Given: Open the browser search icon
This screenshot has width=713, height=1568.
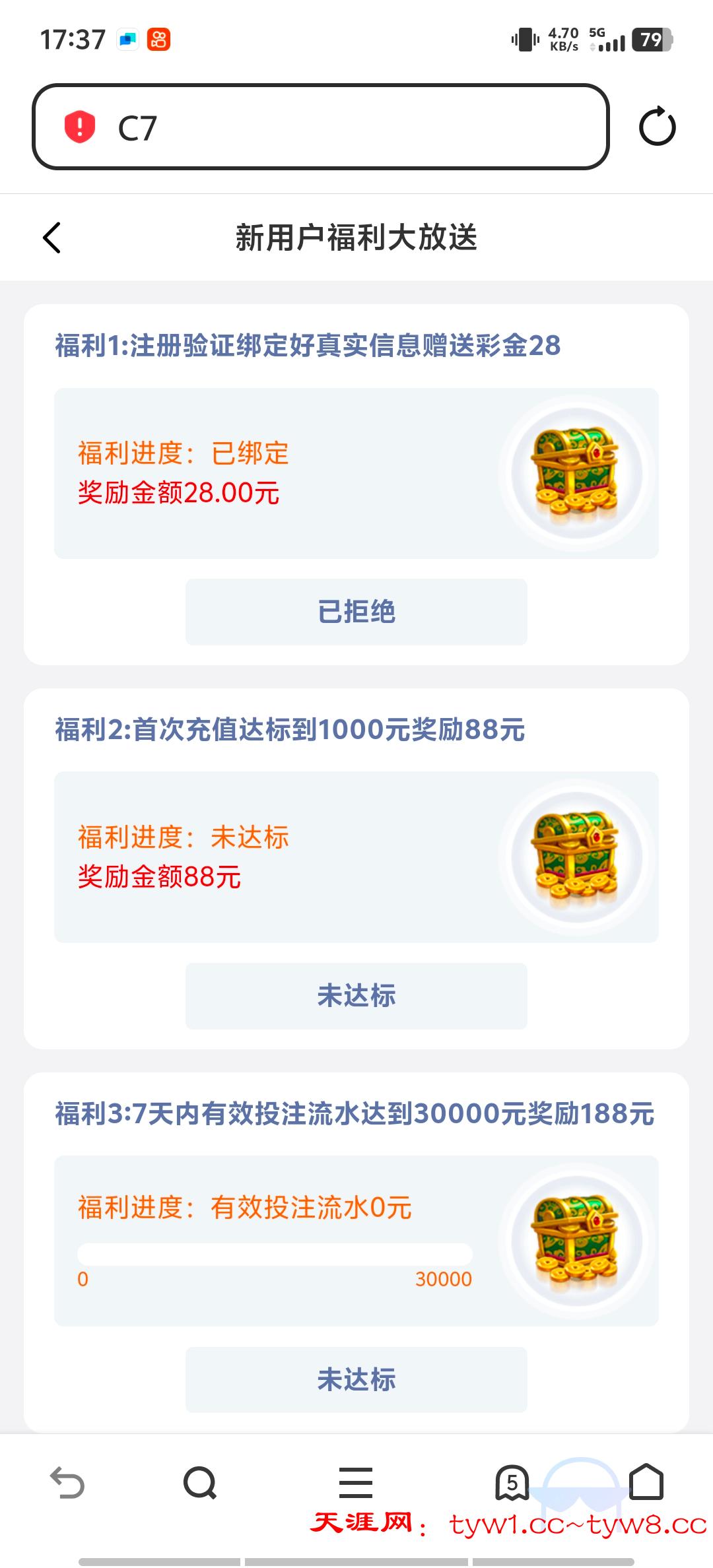Looking at the screenshot, I should point(200,1484).
